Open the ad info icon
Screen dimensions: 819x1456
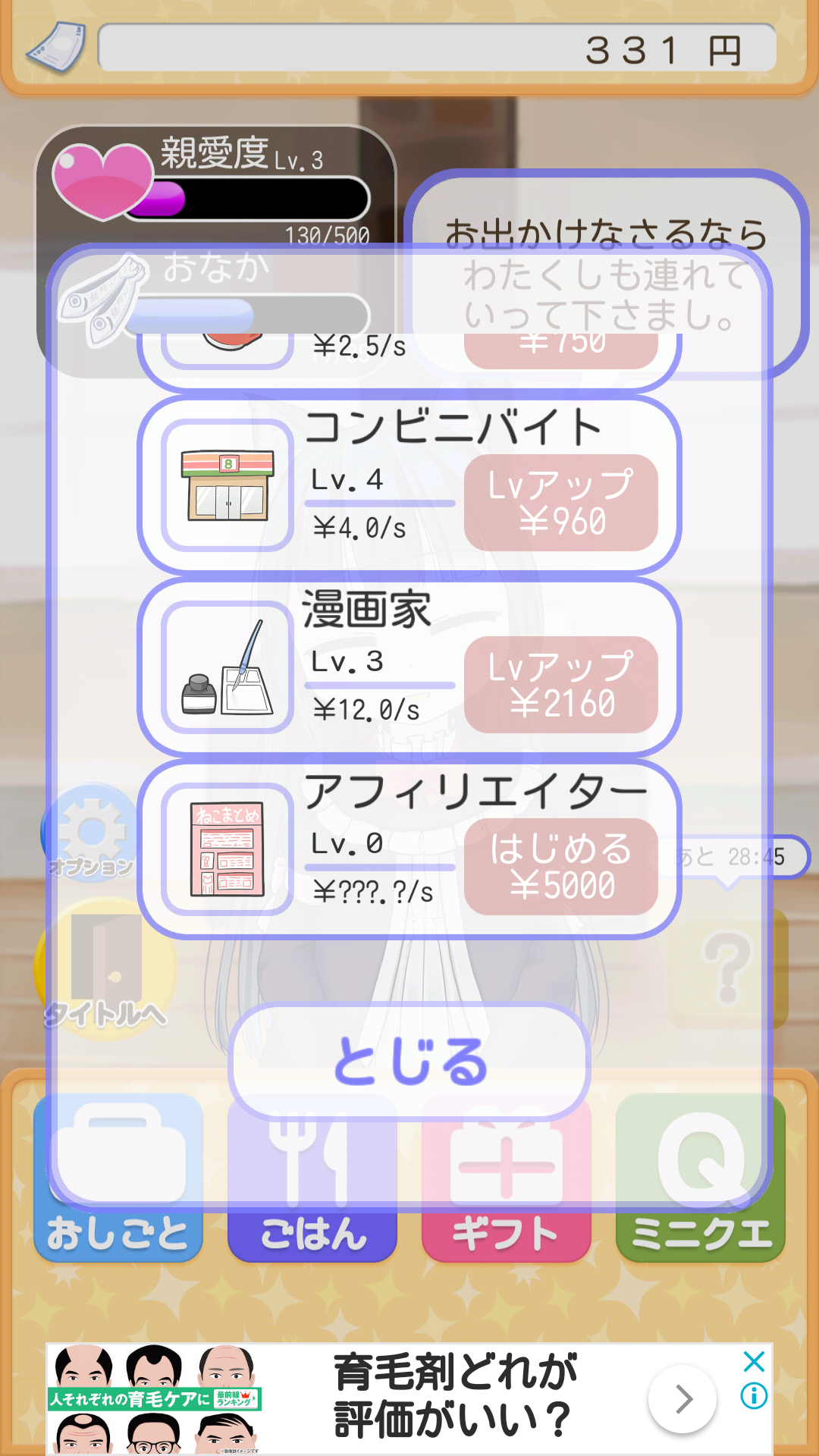(x=754, y=1396)
